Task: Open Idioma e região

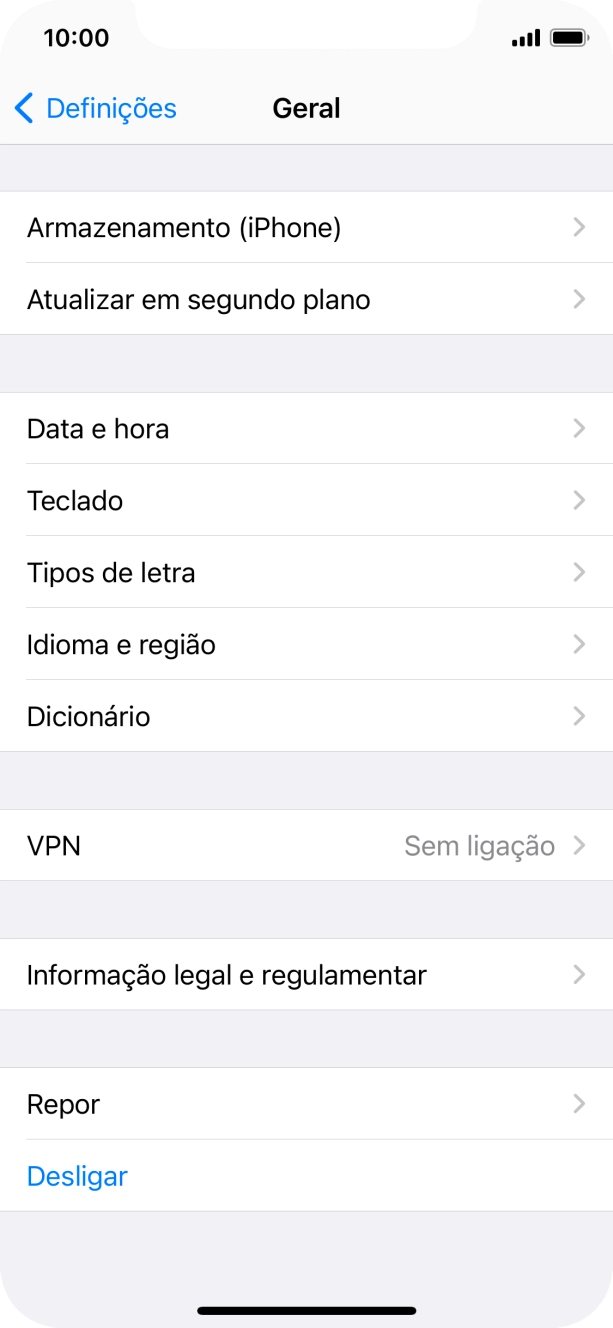Action: click(306, 645)
